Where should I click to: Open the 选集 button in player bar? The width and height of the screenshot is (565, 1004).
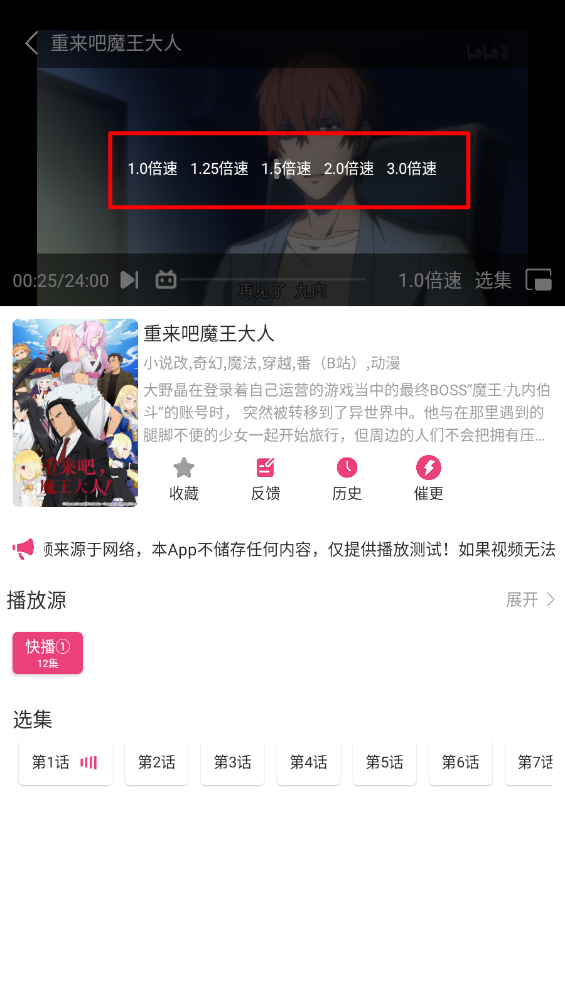(493, 280)
